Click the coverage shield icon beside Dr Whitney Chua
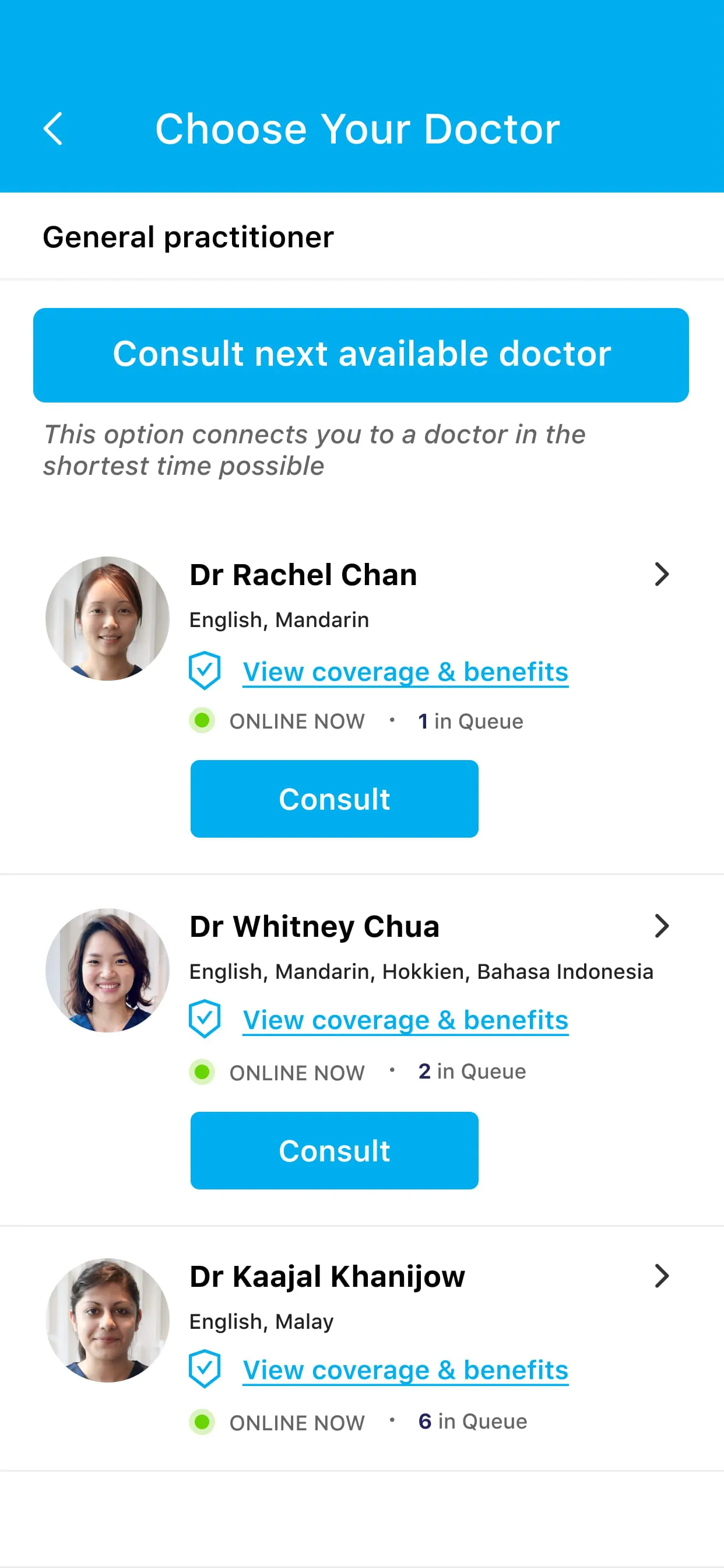This screenshot has width=724, height=1568. click(x=205, y=1019)
